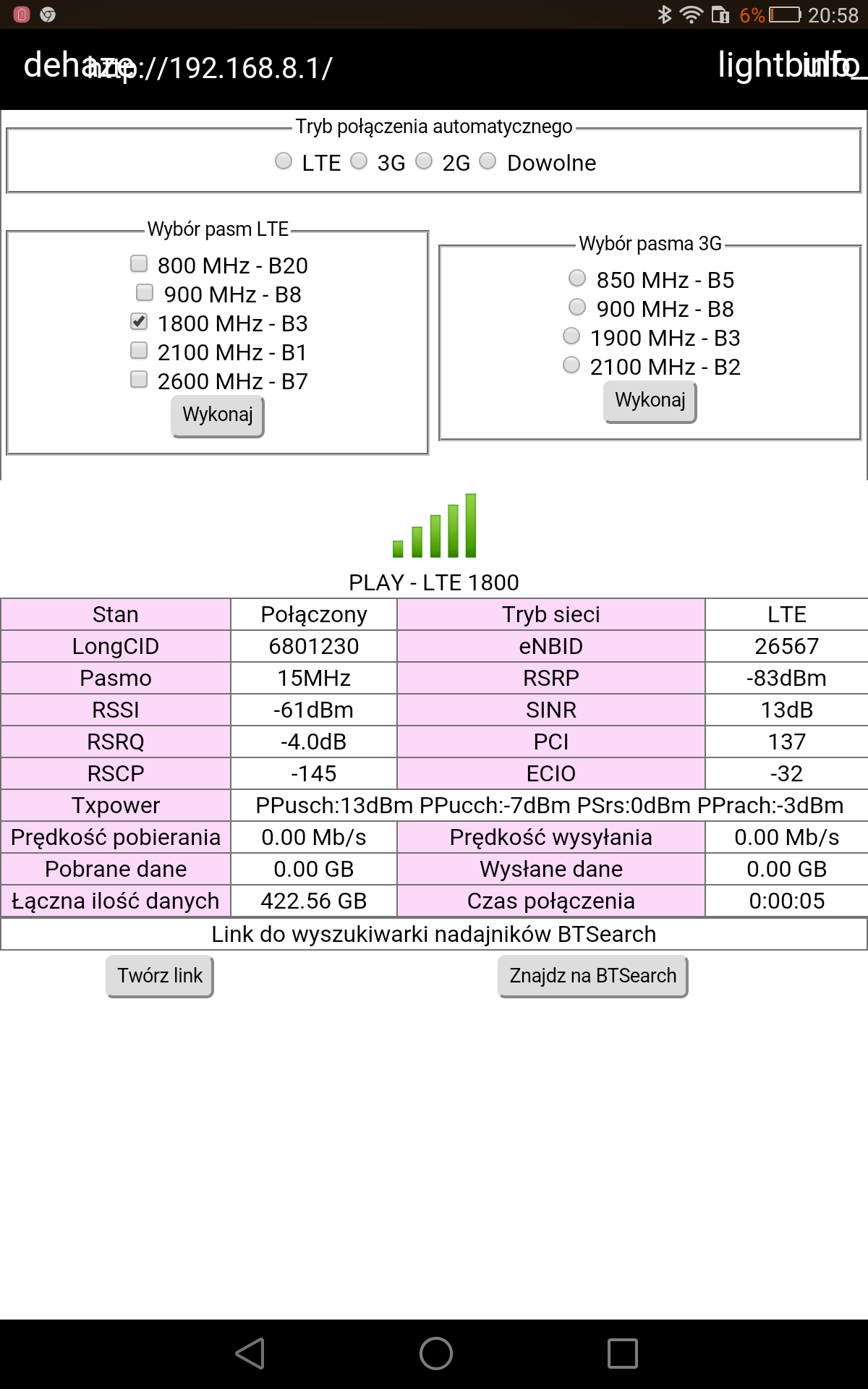Tap Wykonaj under 3G band selection

coord(650,401)
